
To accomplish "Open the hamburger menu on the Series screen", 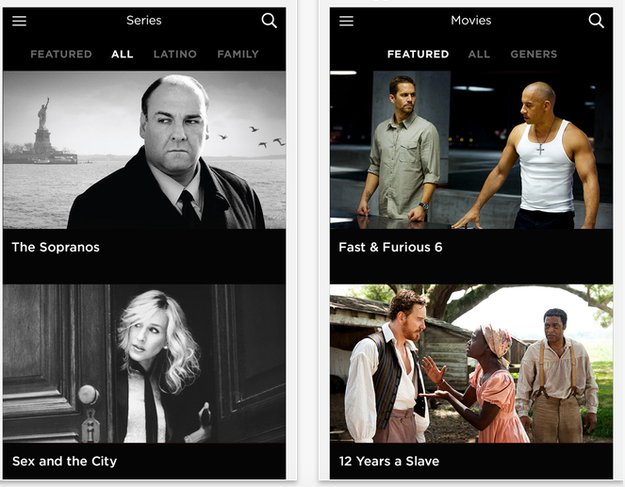I will [19, 21].
